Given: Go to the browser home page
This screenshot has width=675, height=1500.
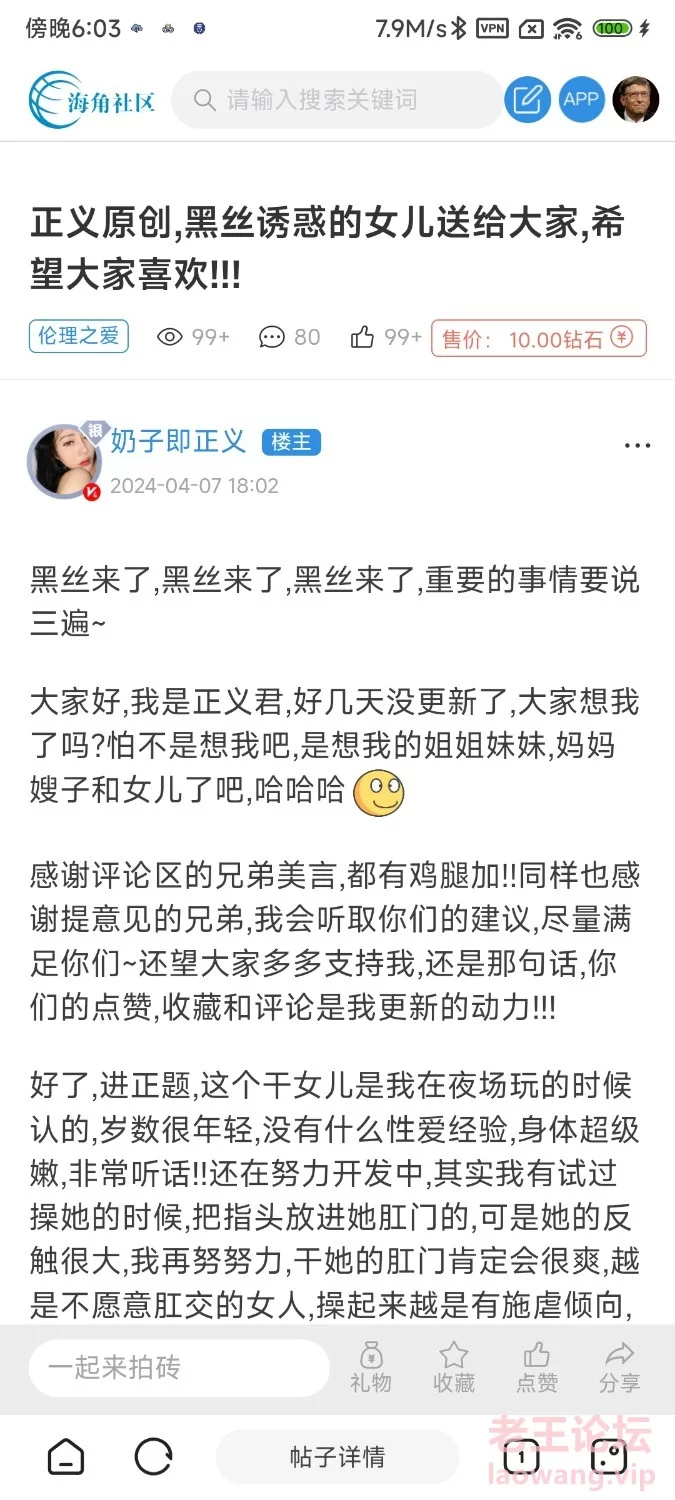Looking at the screenshot, I should 66,1457.
